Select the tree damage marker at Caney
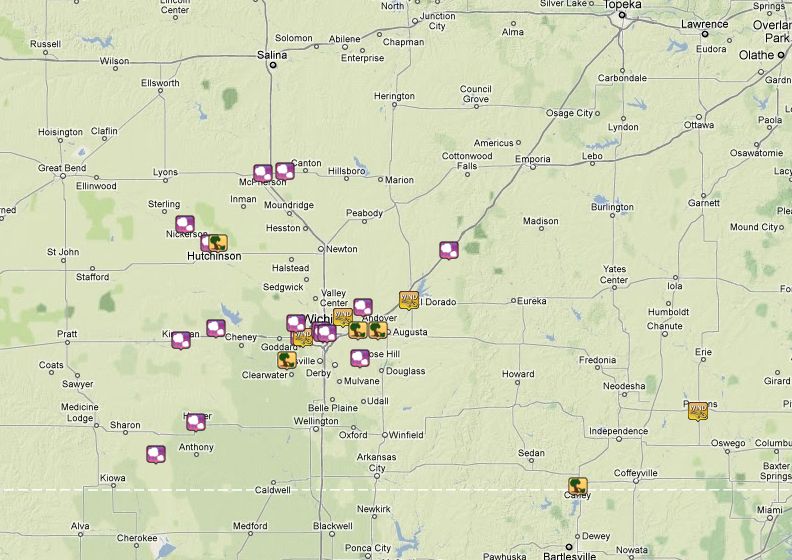The width and height of the screenshot is (792, 560). point(578,486)
